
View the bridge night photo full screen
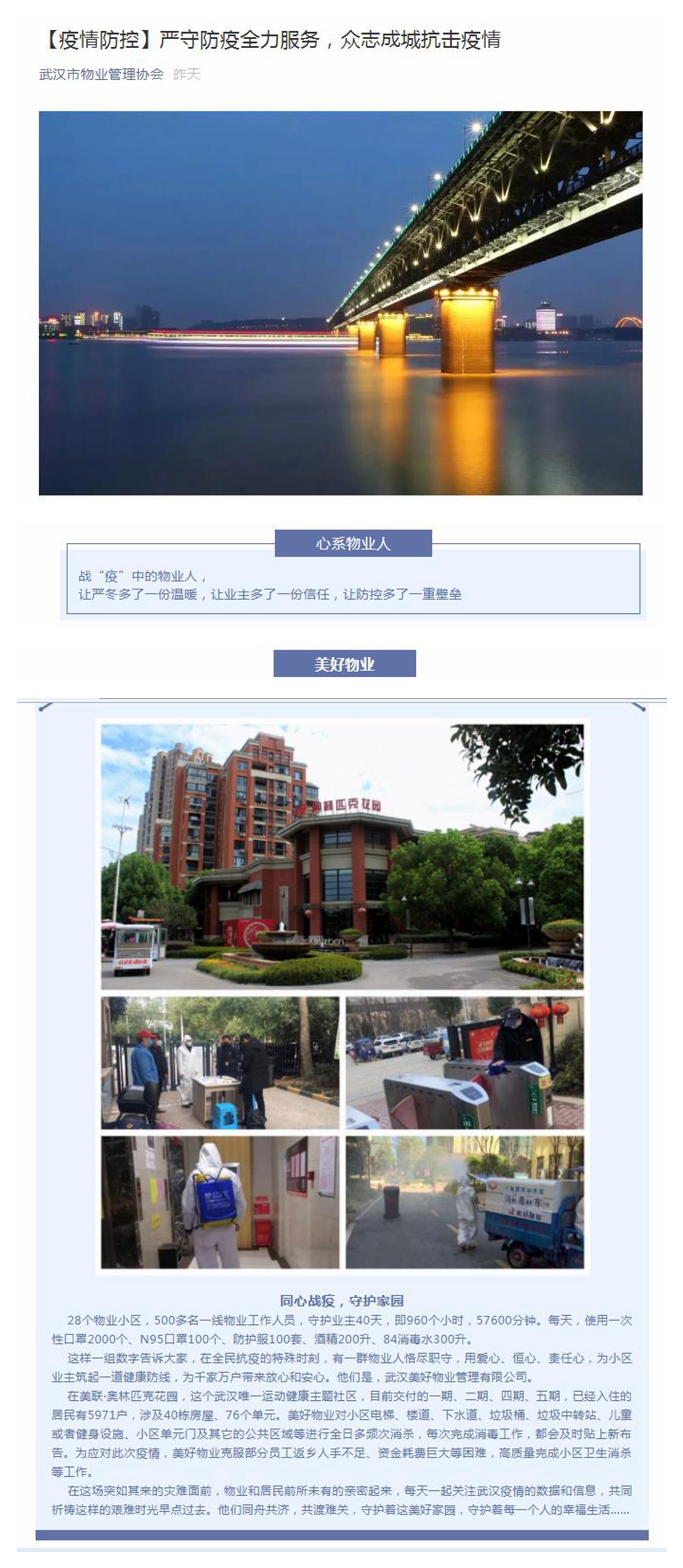(x=340, y=303)
